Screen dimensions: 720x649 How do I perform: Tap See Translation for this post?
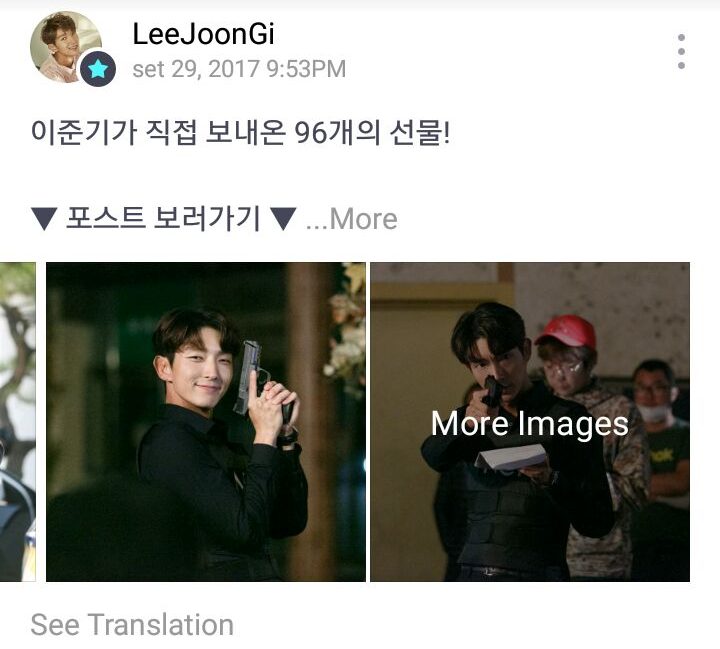pos(132,625)
